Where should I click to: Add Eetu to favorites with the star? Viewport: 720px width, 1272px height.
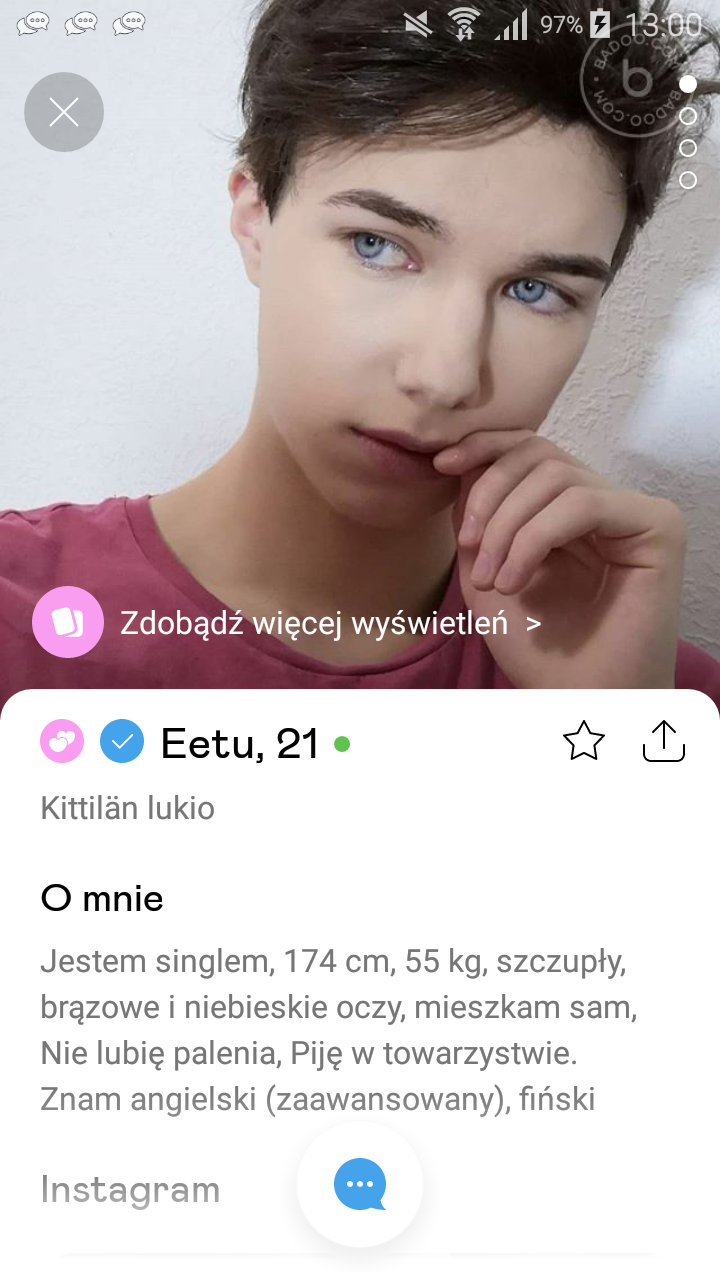point(584,742)
